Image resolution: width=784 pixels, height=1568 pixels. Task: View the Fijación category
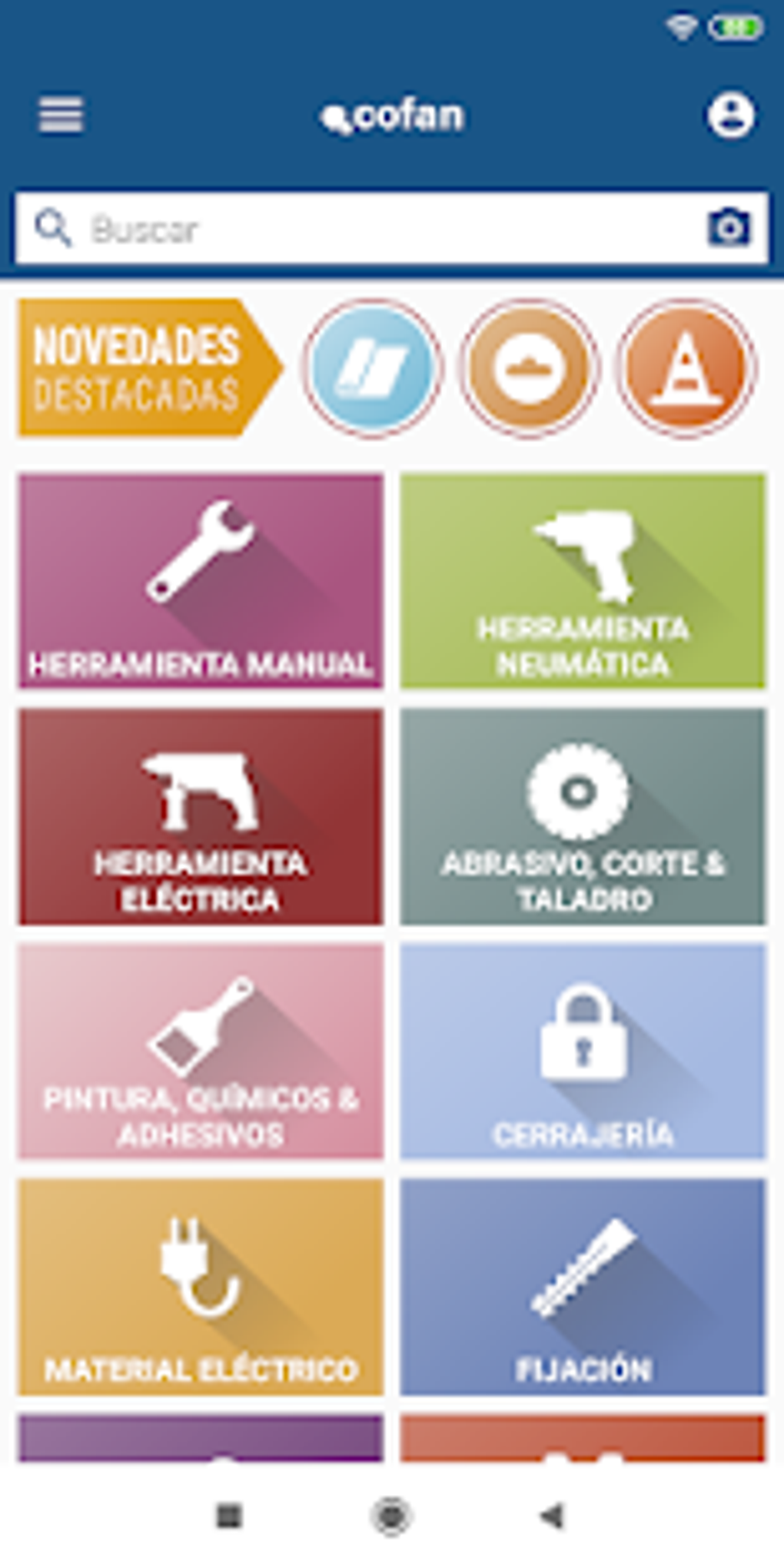pyautogui.click(x=583, y=1287)
